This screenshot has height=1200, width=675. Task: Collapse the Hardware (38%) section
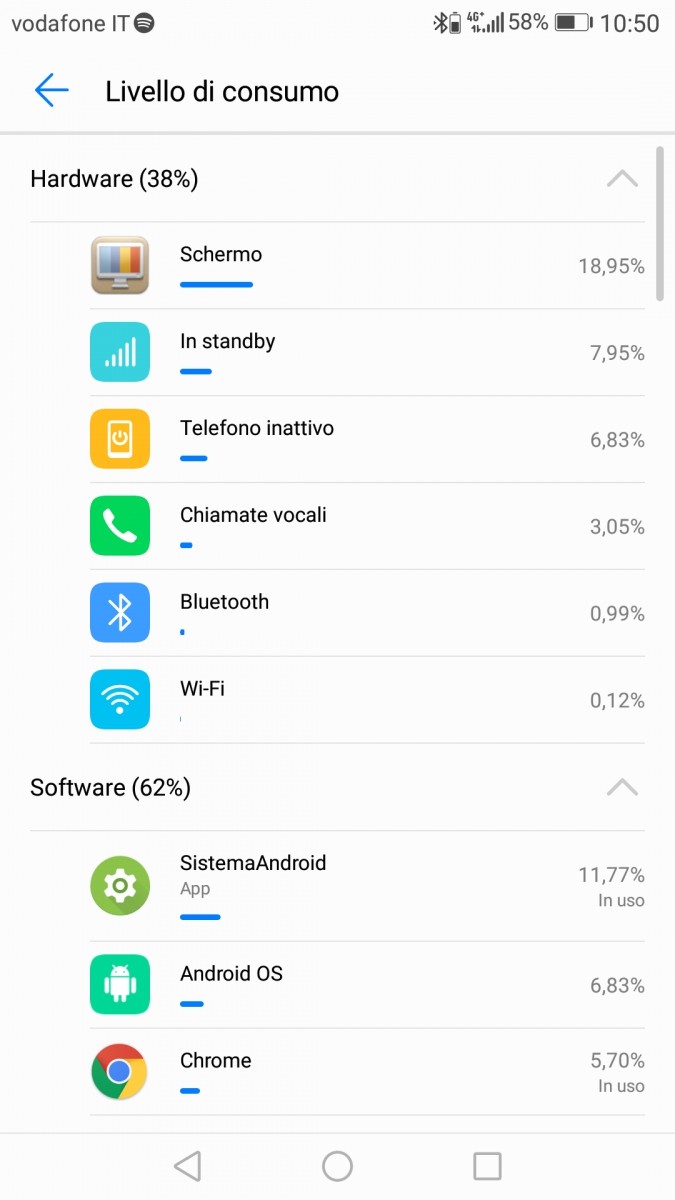[622, 179]
